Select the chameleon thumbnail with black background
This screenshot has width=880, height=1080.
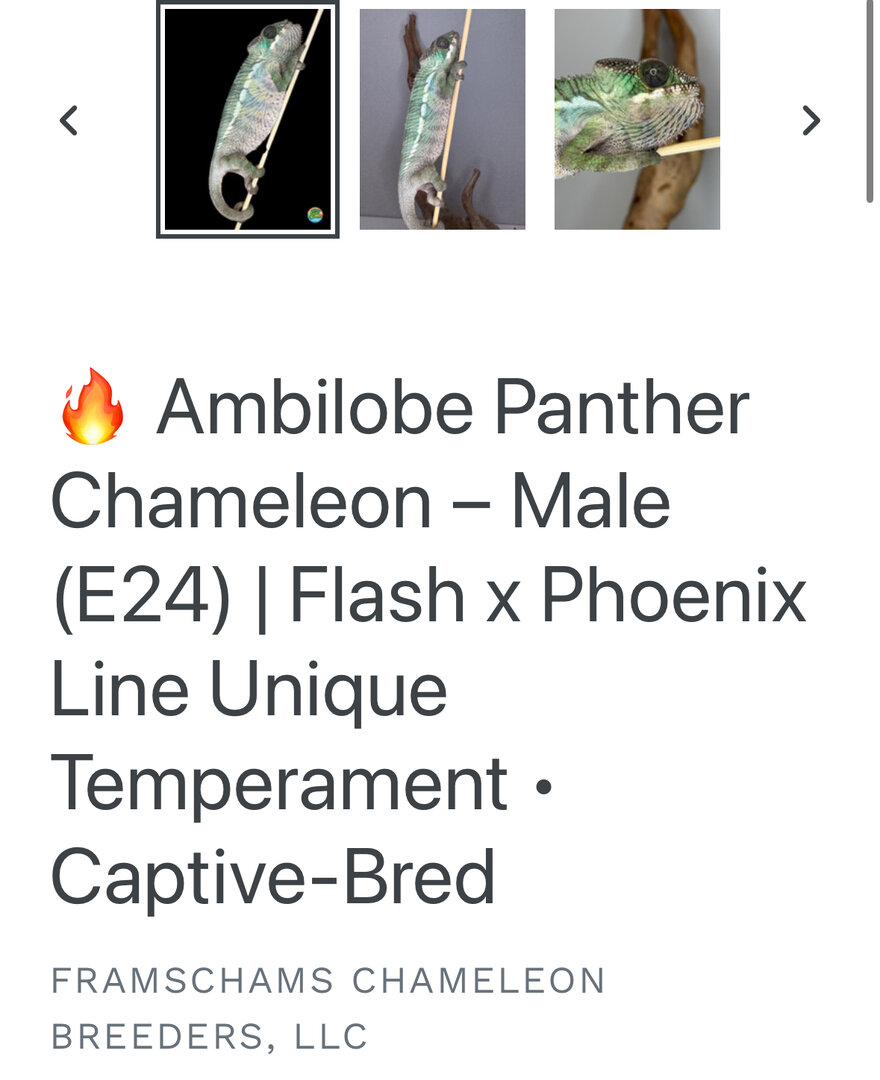pos(247,120)
